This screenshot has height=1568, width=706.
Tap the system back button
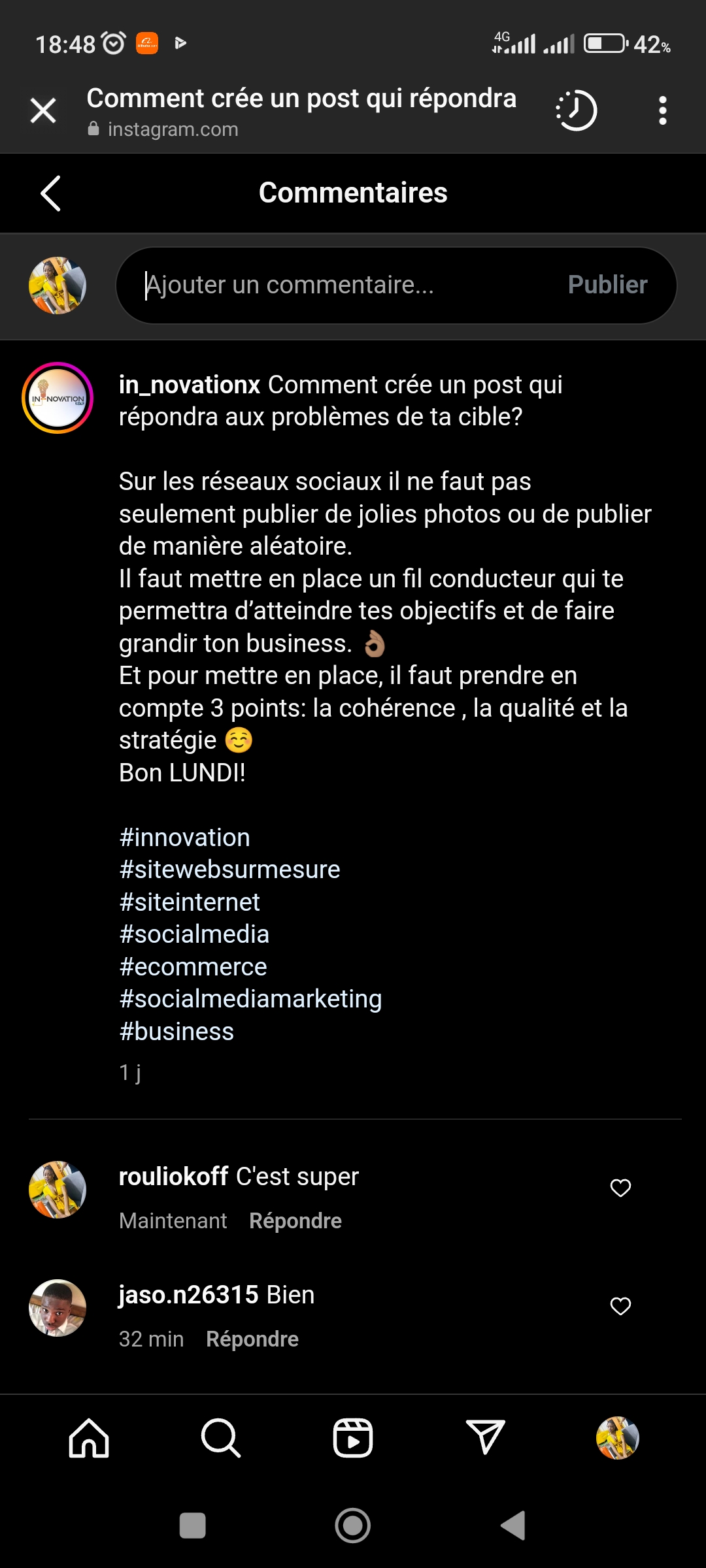click(x=513, y=1526)
